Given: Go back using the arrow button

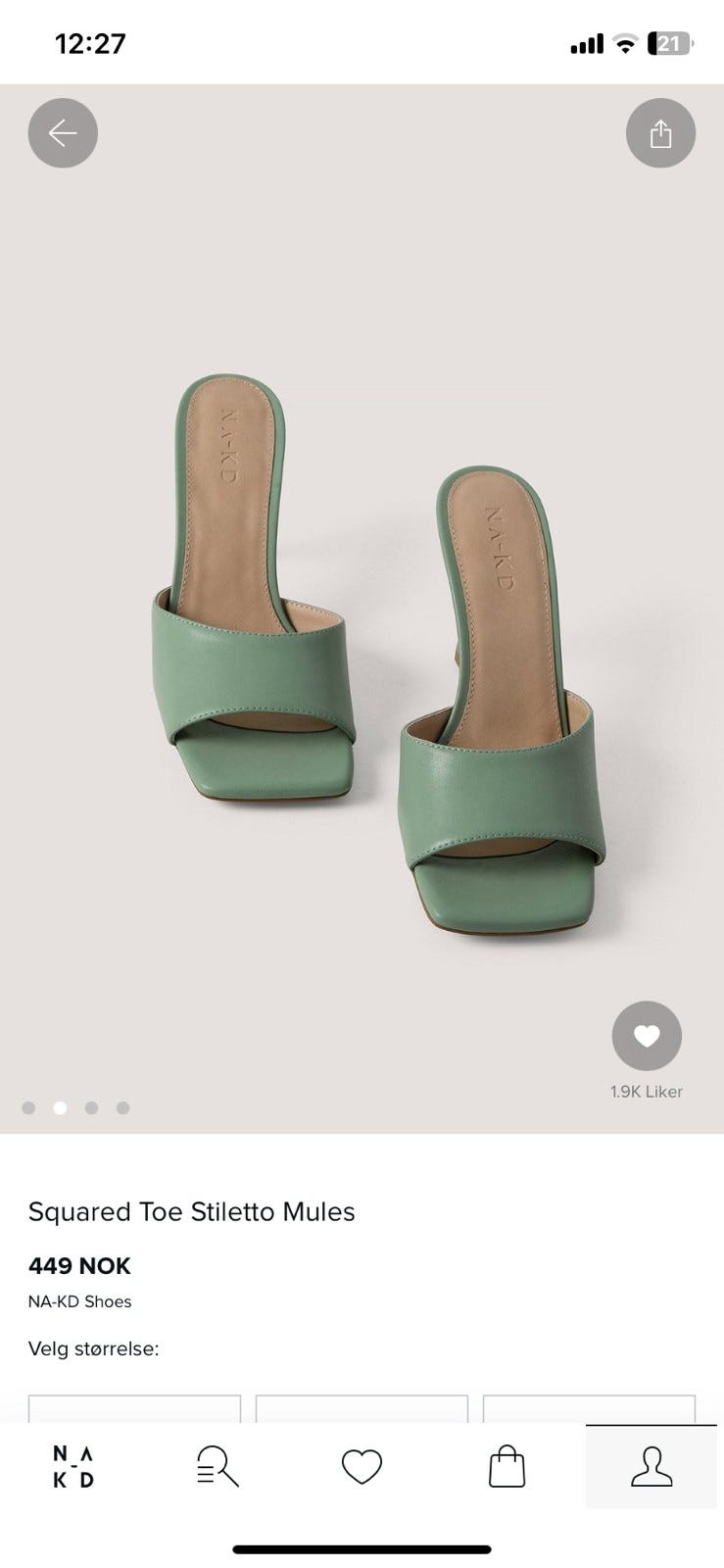Looking at the screenshot, I should (x=63, y=132).
